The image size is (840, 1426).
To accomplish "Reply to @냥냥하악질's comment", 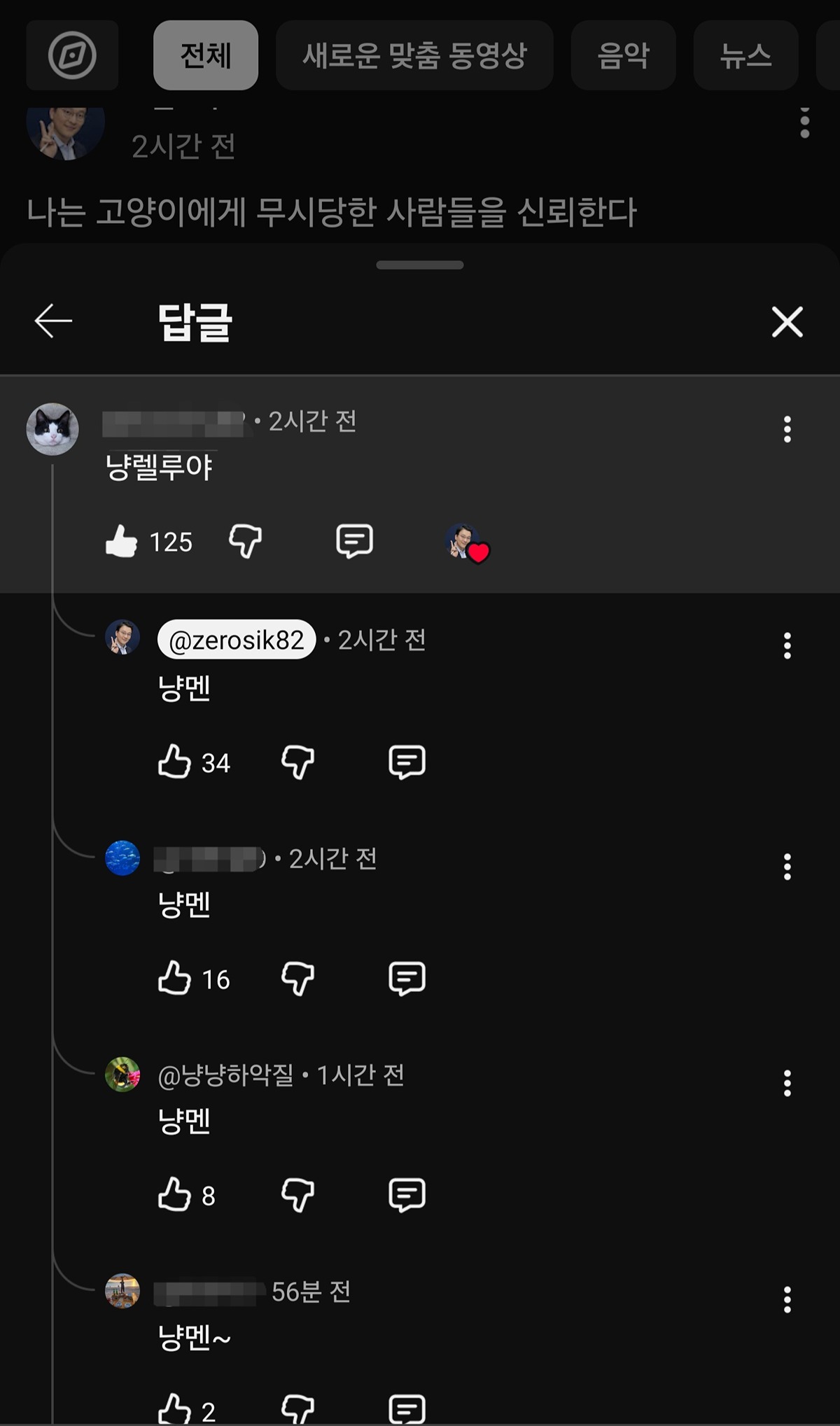I will [x=407, y=1194].
